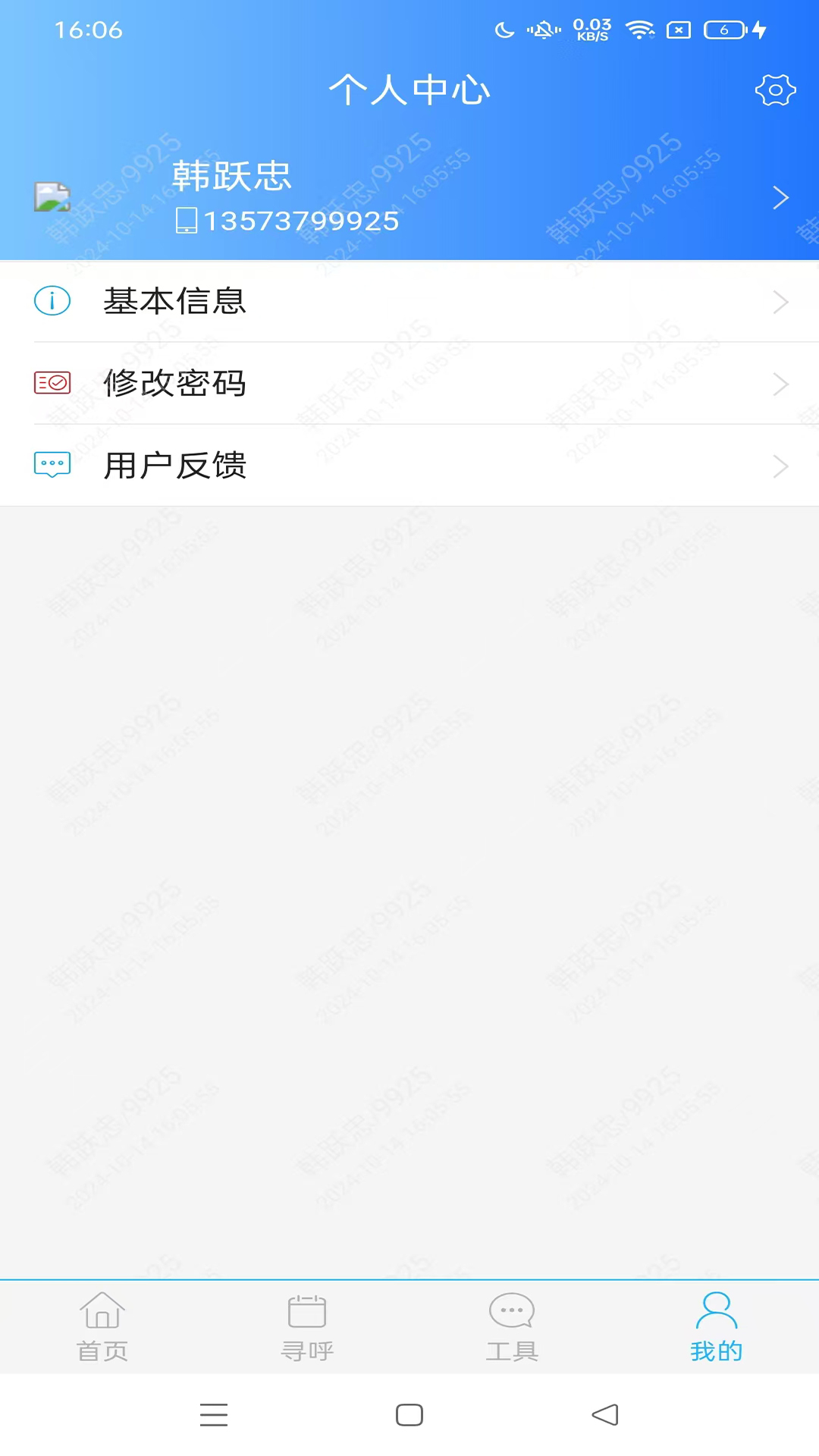
Task: Open the settings gear icon
Action: pyautogui.click(x=775, y=91)
